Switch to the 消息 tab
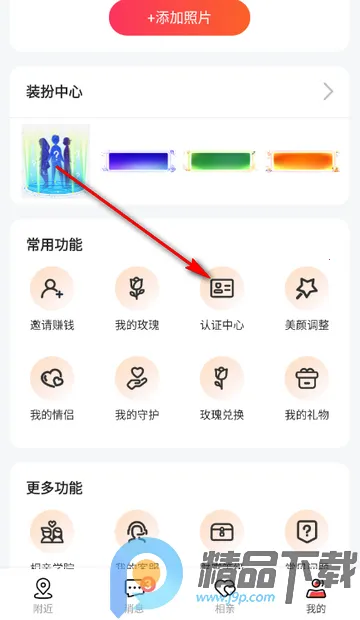This screenshot has height=620, width=360. pyautogui.click(x=135, y=595)
